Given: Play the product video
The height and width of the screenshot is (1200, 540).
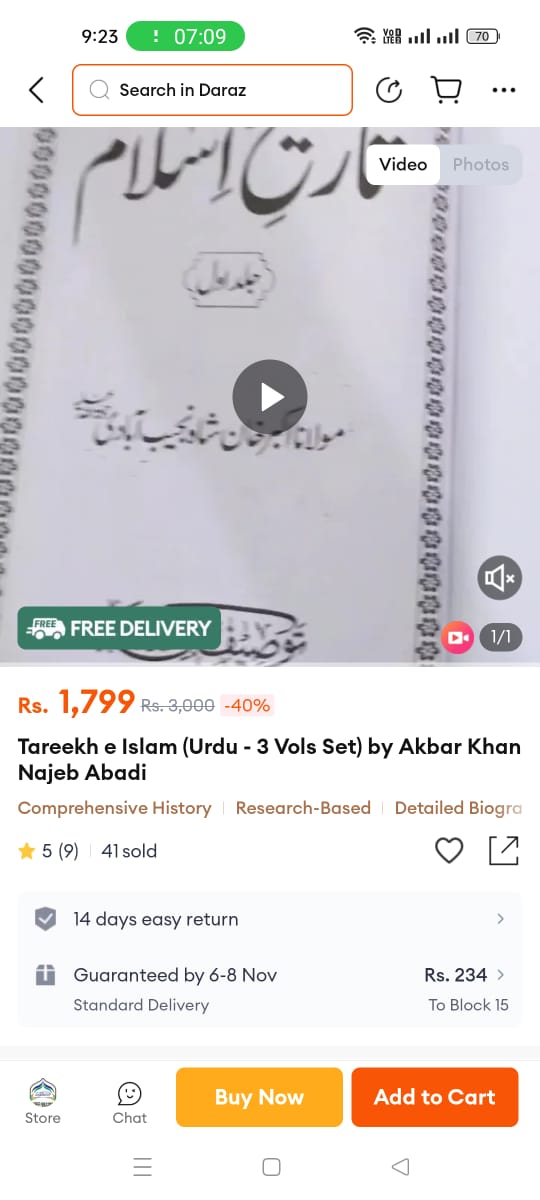Looking at the screenshot, I should tap(270, 397).
